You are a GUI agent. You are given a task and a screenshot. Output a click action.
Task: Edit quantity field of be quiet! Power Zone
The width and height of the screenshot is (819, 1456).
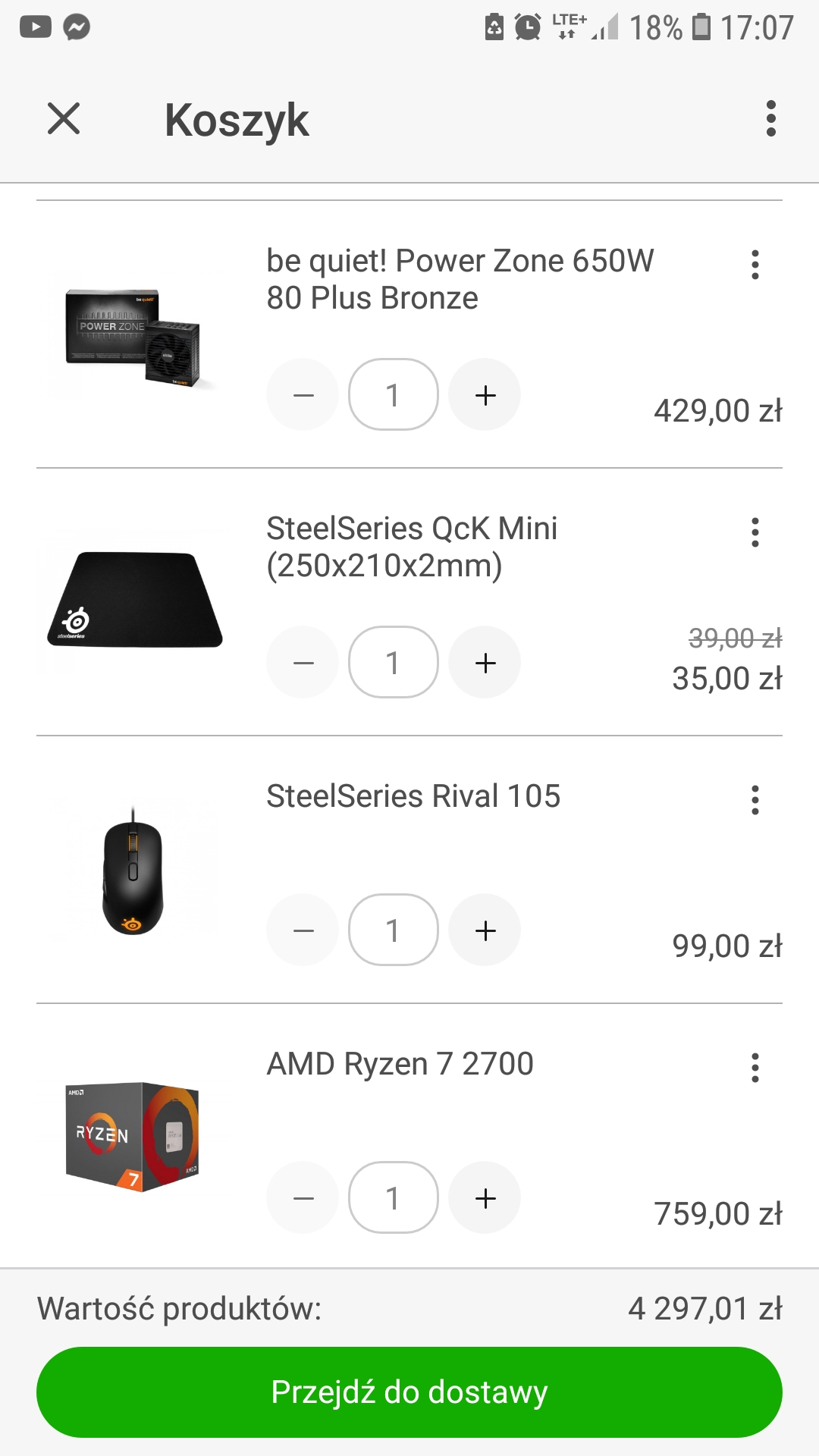393,394
